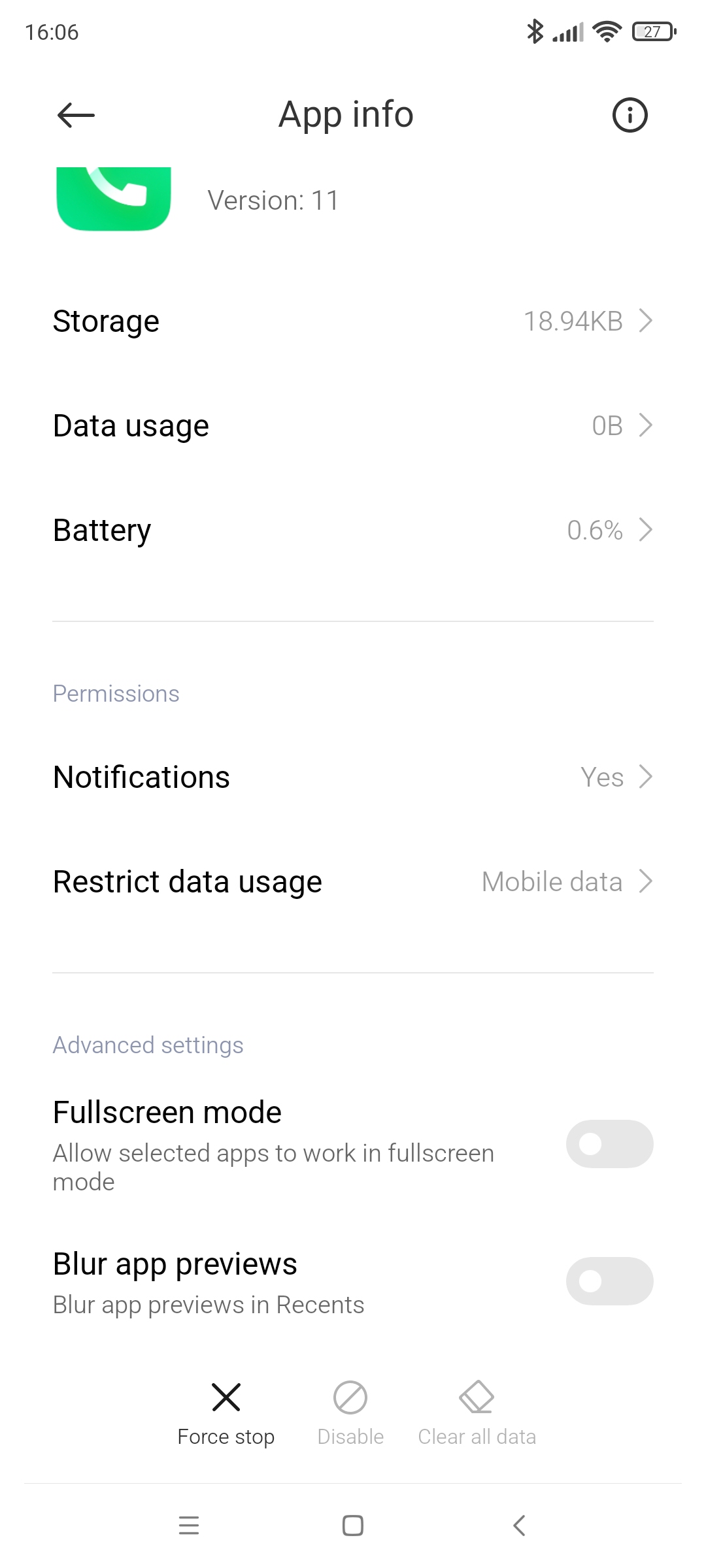Image resolution: width=706 pixels, height=1568 pixels.
Task: Open recent apps from navigation bar
Action: click(189, 1525)
